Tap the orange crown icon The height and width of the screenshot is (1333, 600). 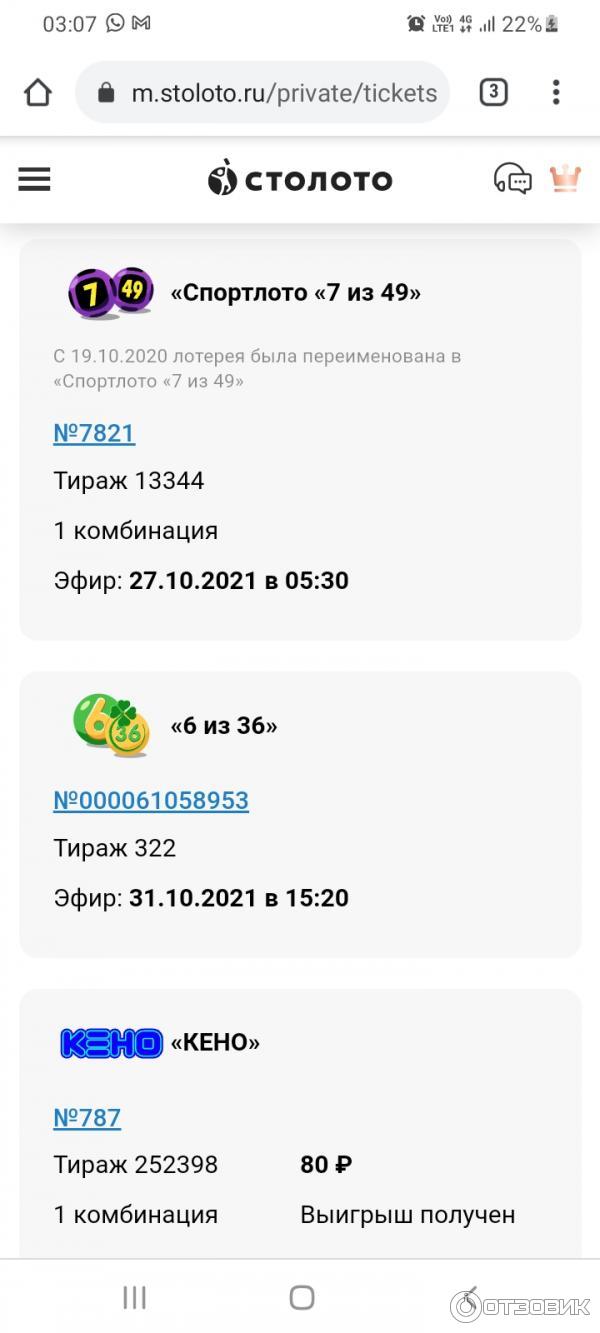pos(565,178)
